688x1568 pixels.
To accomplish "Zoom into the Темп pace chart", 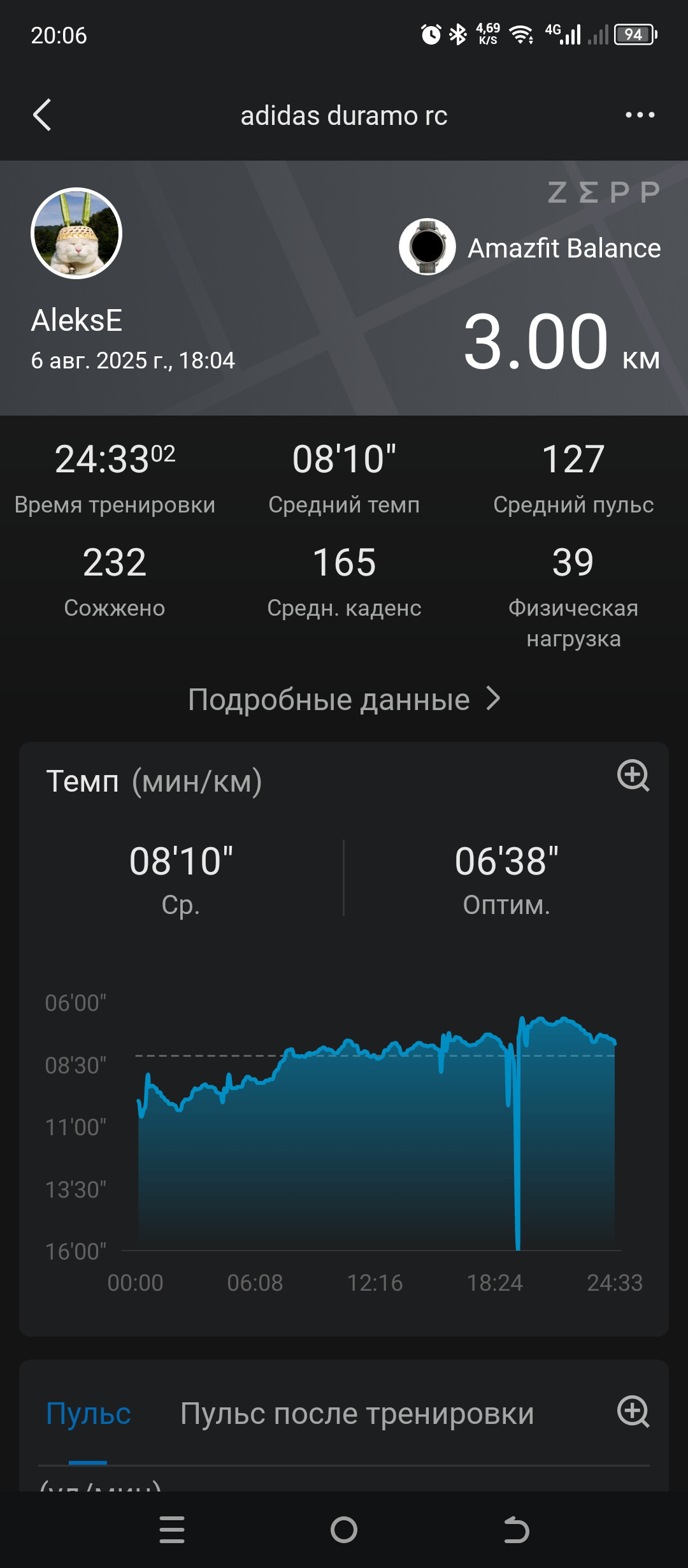I will [633, 775].
